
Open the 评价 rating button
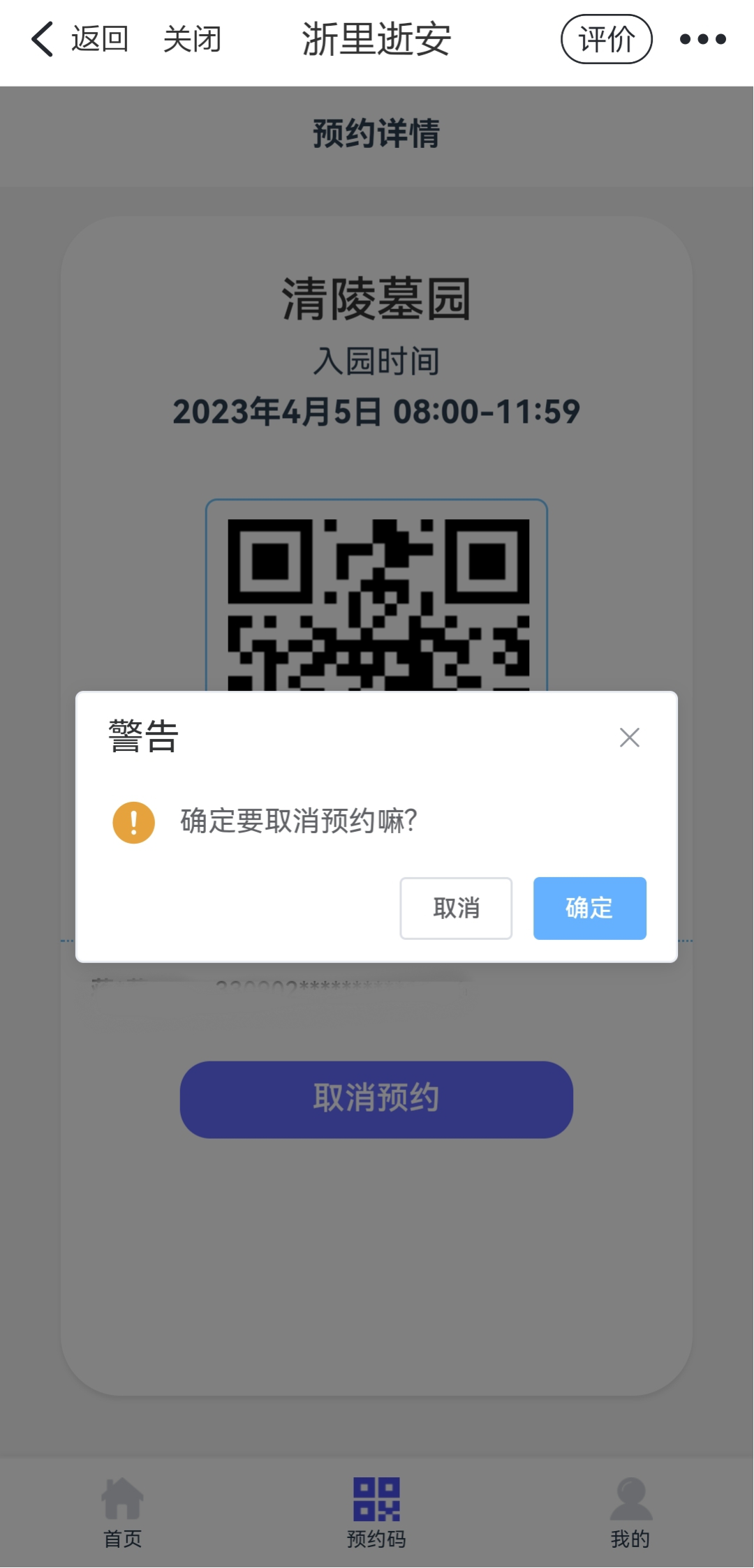[x=606, y=39]
